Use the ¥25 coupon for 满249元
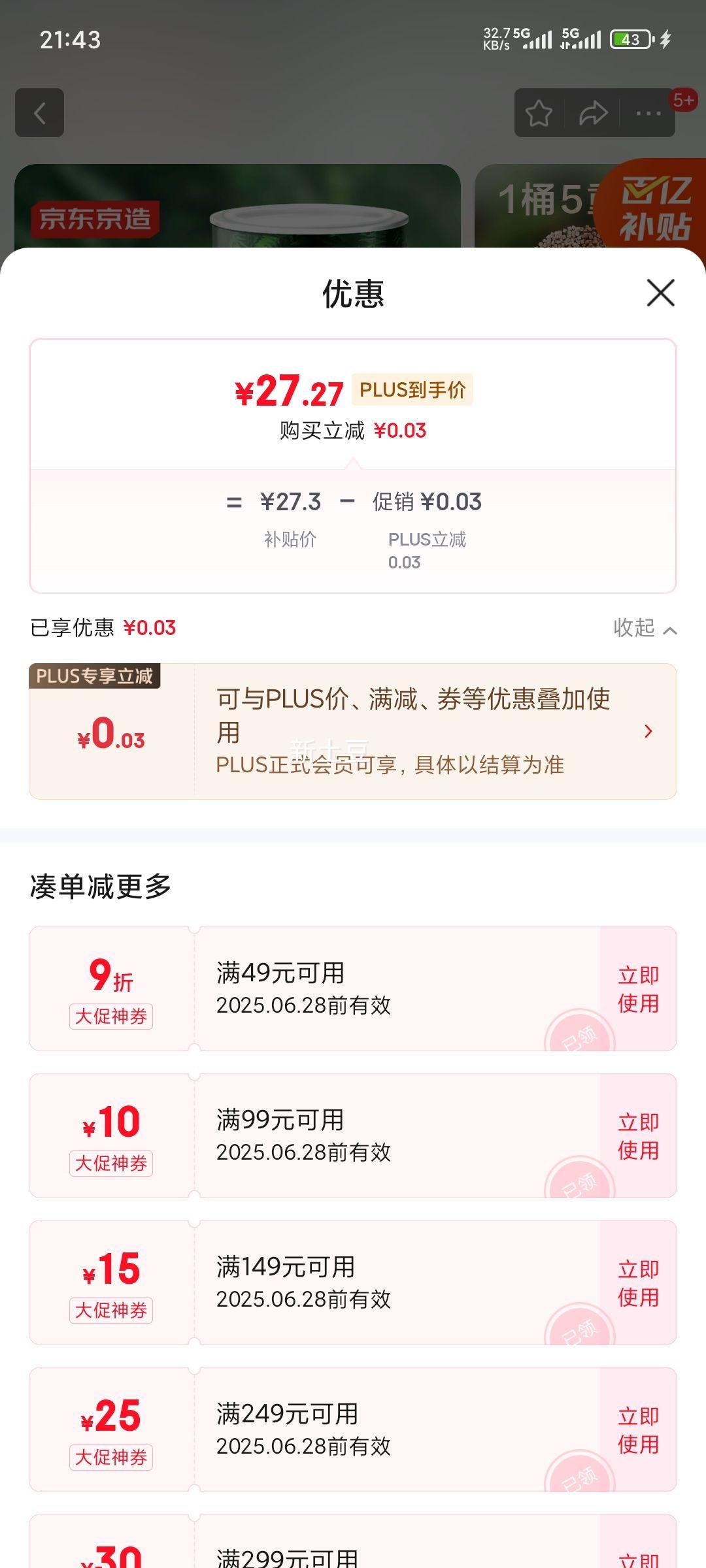 pos(638,1429)
